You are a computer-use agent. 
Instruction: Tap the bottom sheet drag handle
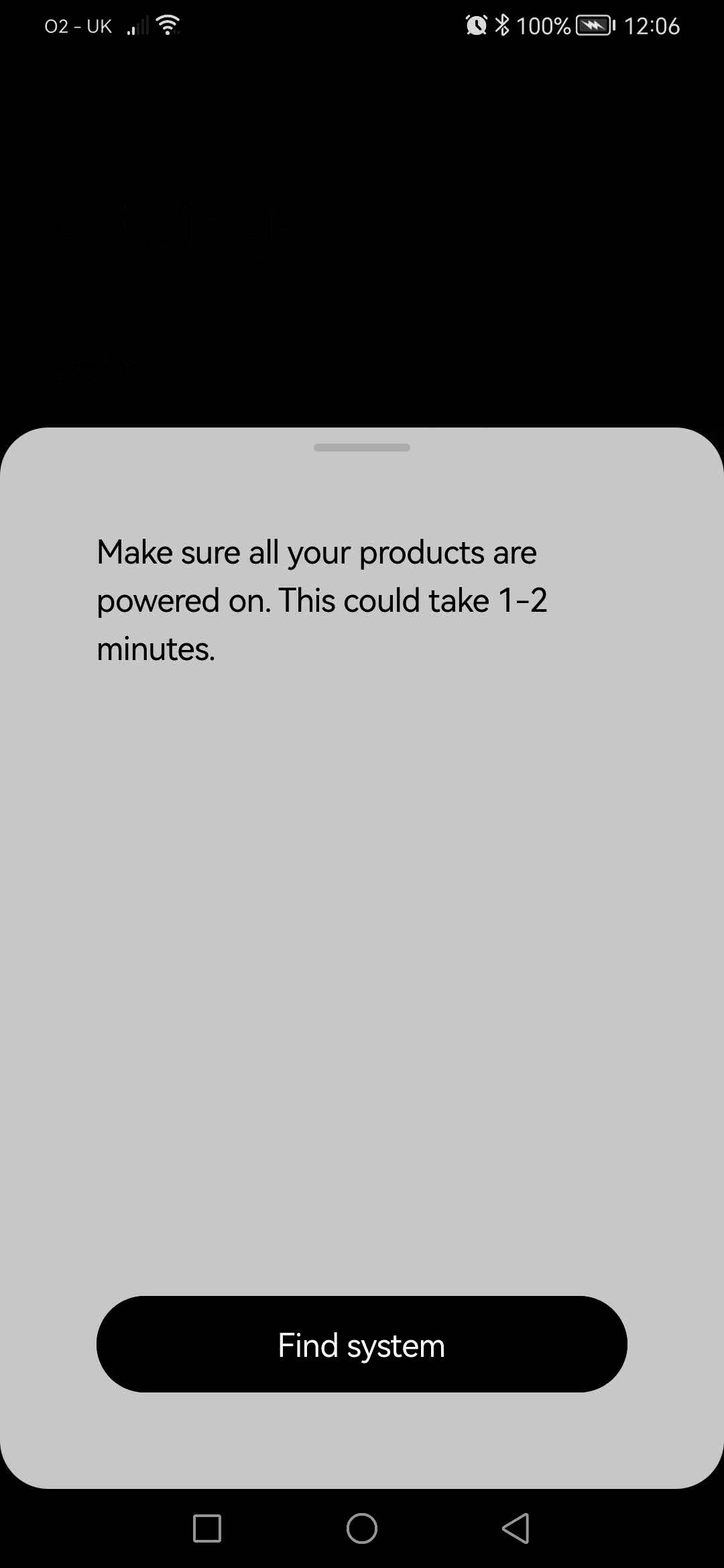coord(362,448)
